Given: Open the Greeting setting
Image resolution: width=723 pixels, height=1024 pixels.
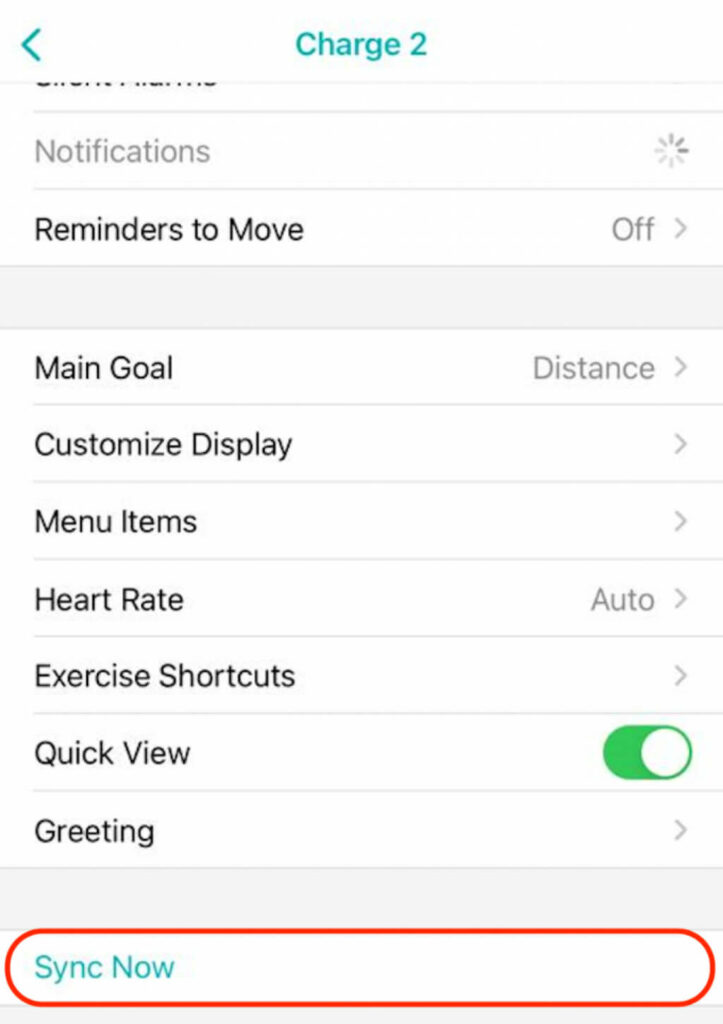Looking at the screenshot, I should [x=360, y=831].
